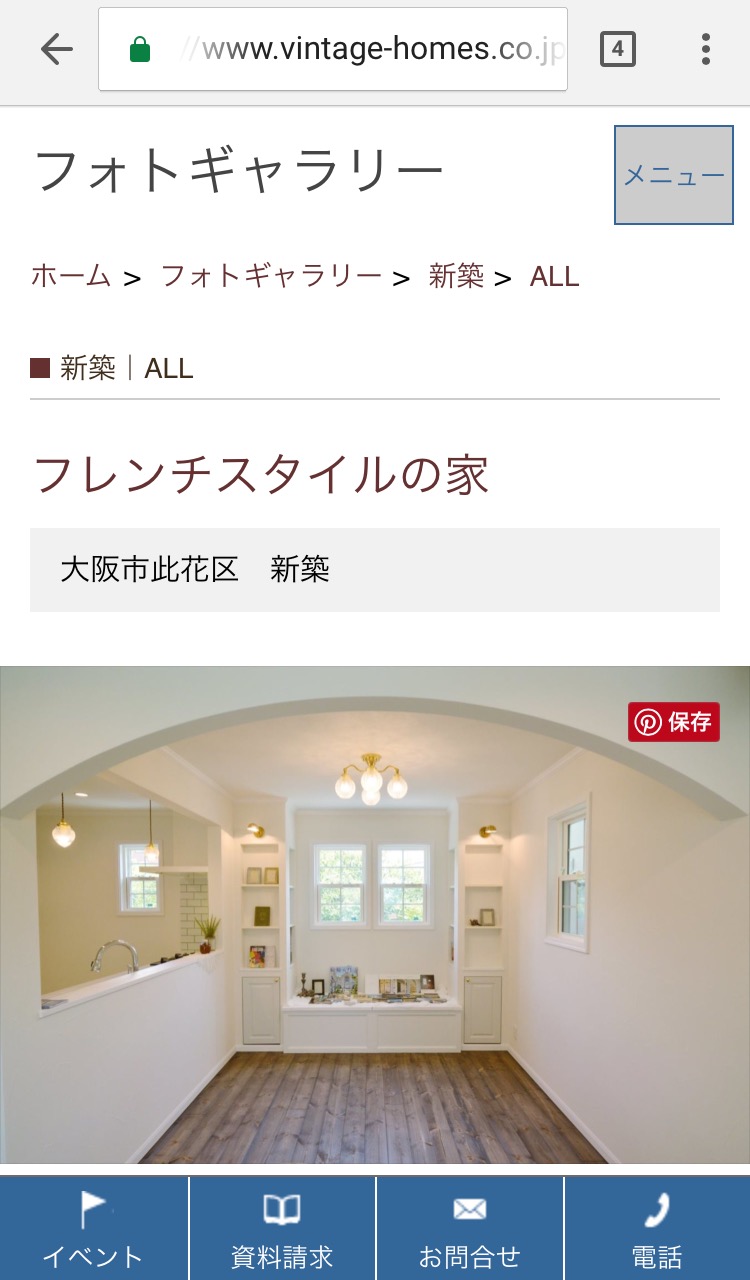Tap the ALL breadcrumb link
Screen dimensions: 750x1280
pyautogui.click(x=554, y=276)
